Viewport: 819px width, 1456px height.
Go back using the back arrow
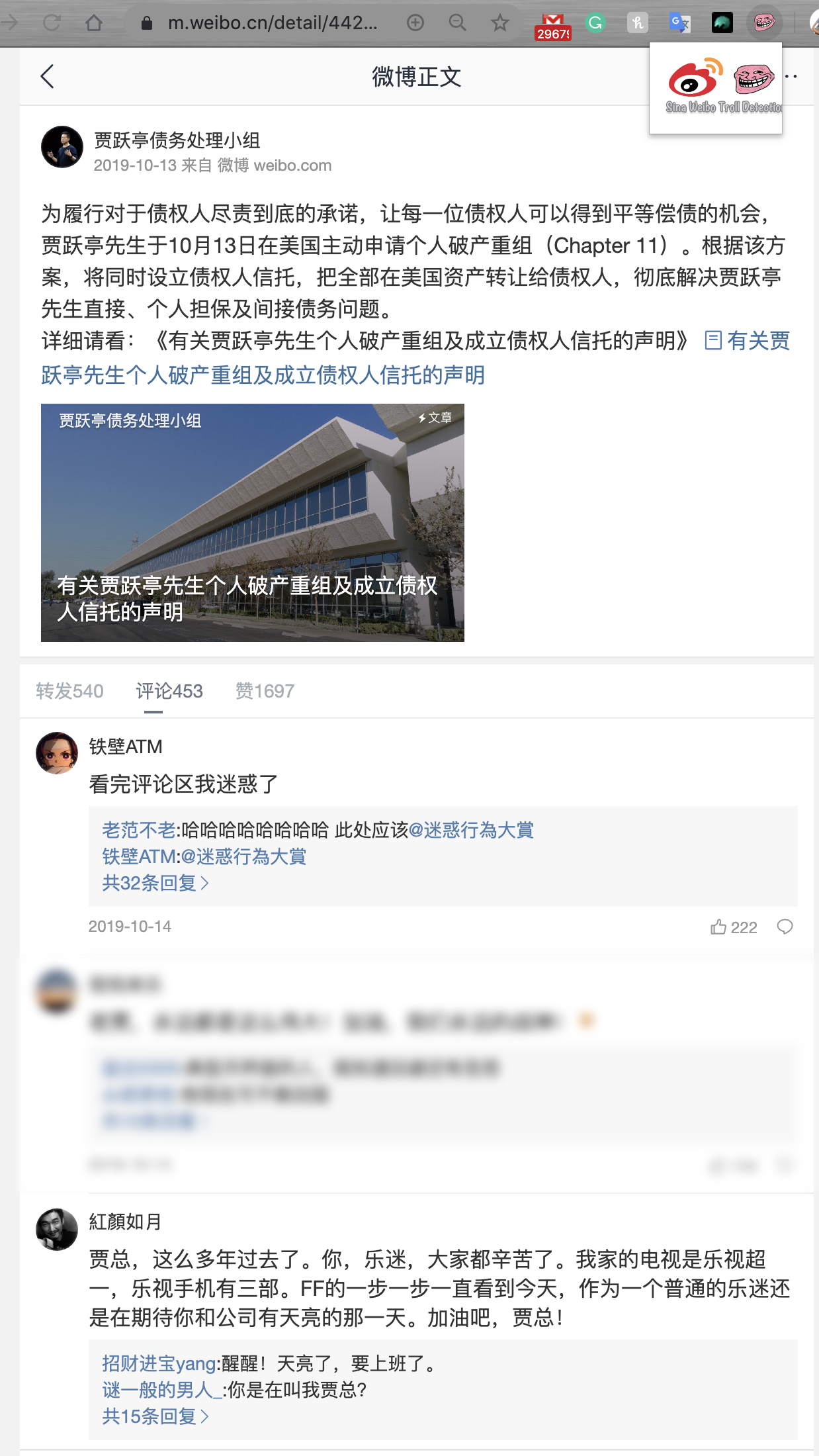click(48, 77)
